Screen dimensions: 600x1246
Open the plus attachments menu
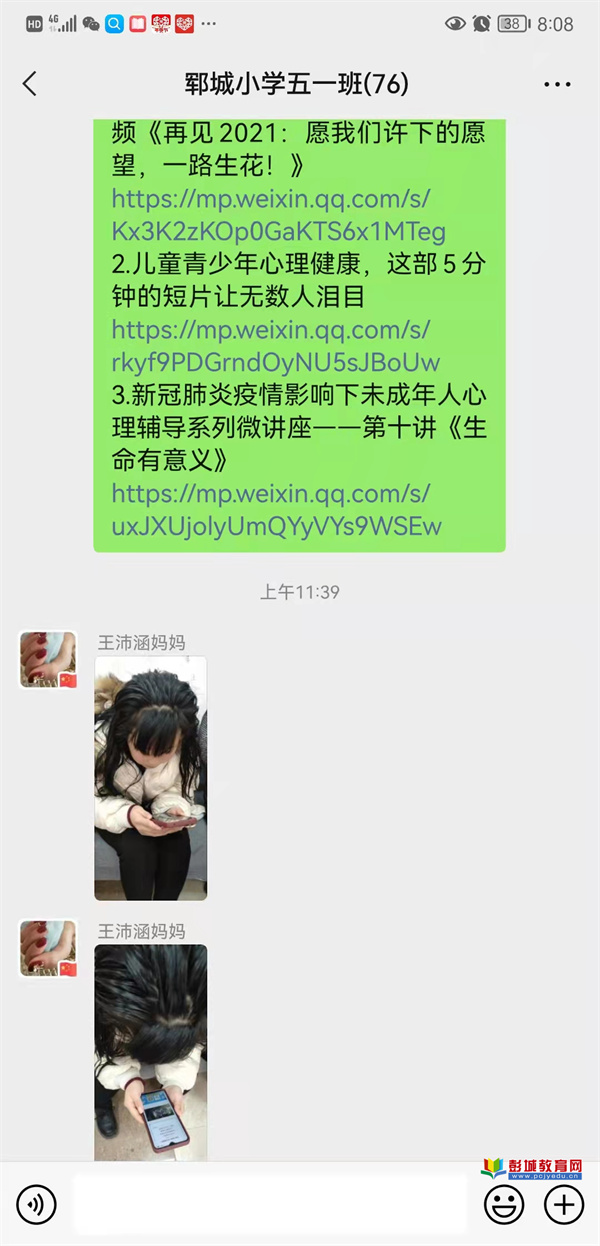tap(564, 1205)
